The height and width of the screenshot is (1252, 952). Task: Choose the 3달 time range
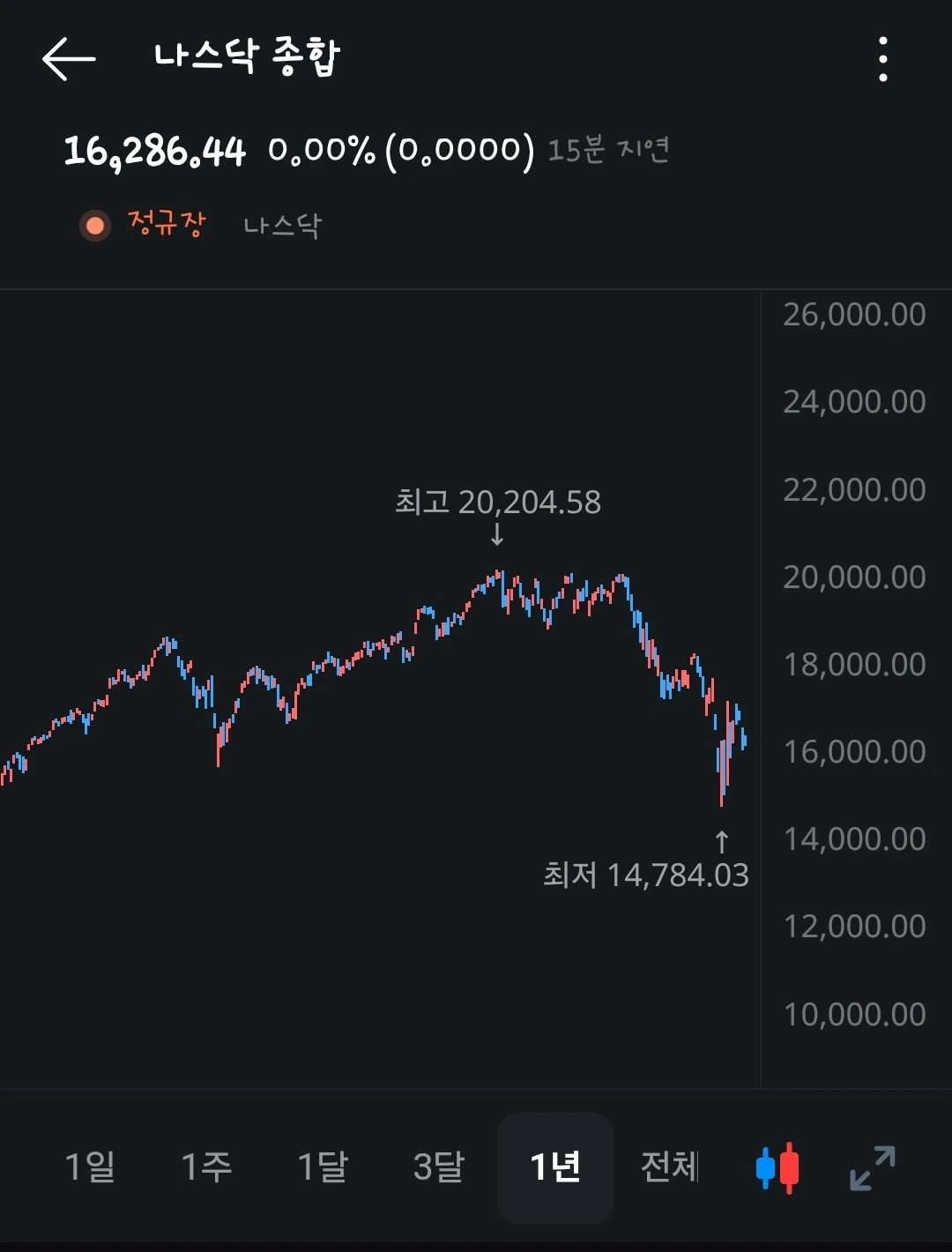click(439, 1167)
